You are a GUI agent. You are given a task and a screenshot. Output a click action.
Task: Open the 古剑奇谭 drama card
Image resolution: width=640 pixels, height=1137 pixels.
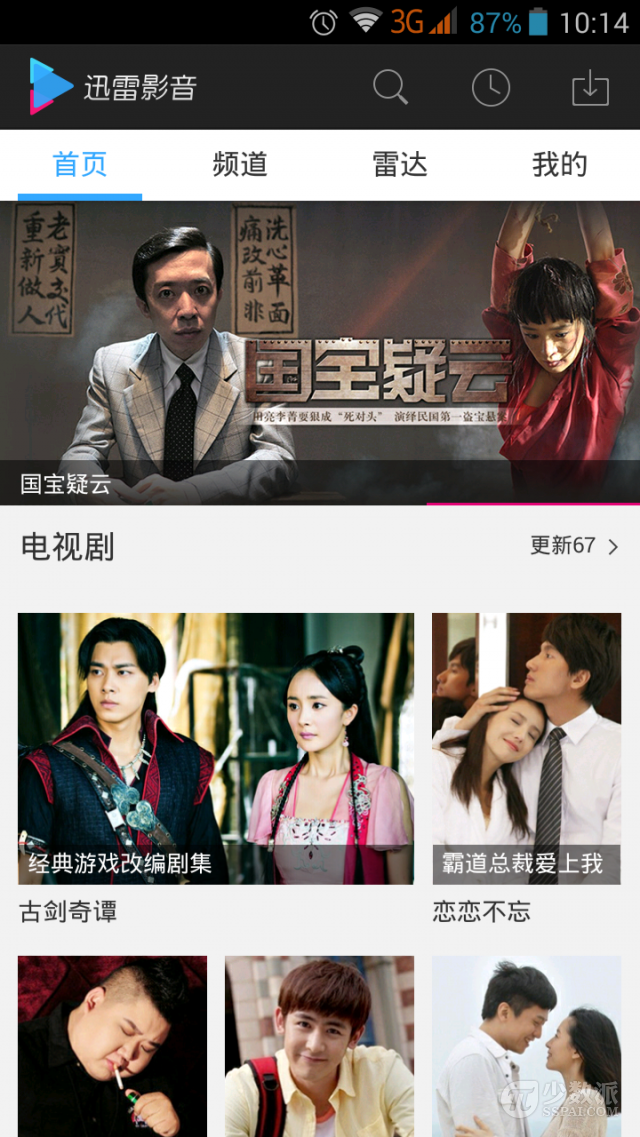click(215, 748)
